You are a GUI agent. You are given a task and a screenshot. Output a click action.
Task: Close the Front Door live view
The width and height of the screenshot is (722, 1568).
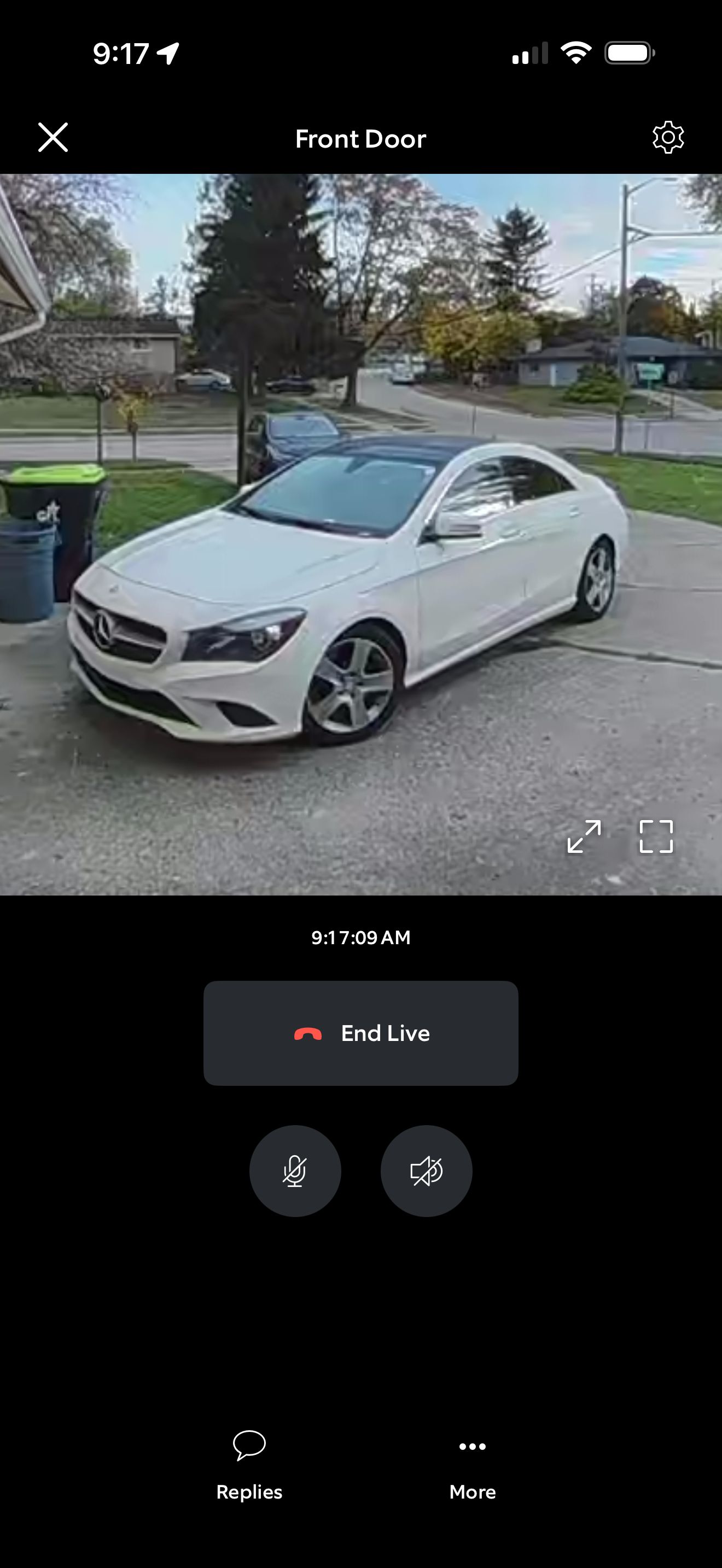click(53, 137)
